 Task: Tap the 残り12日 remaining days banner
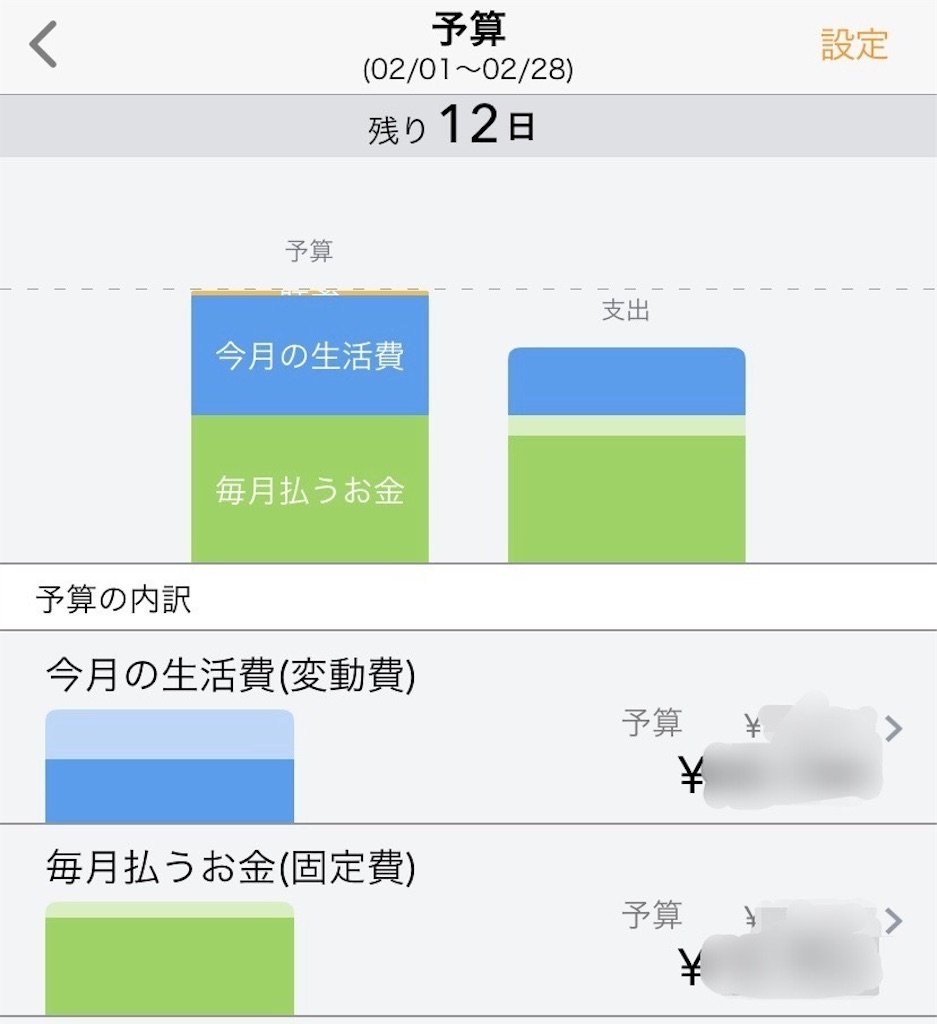coord(468,125)
